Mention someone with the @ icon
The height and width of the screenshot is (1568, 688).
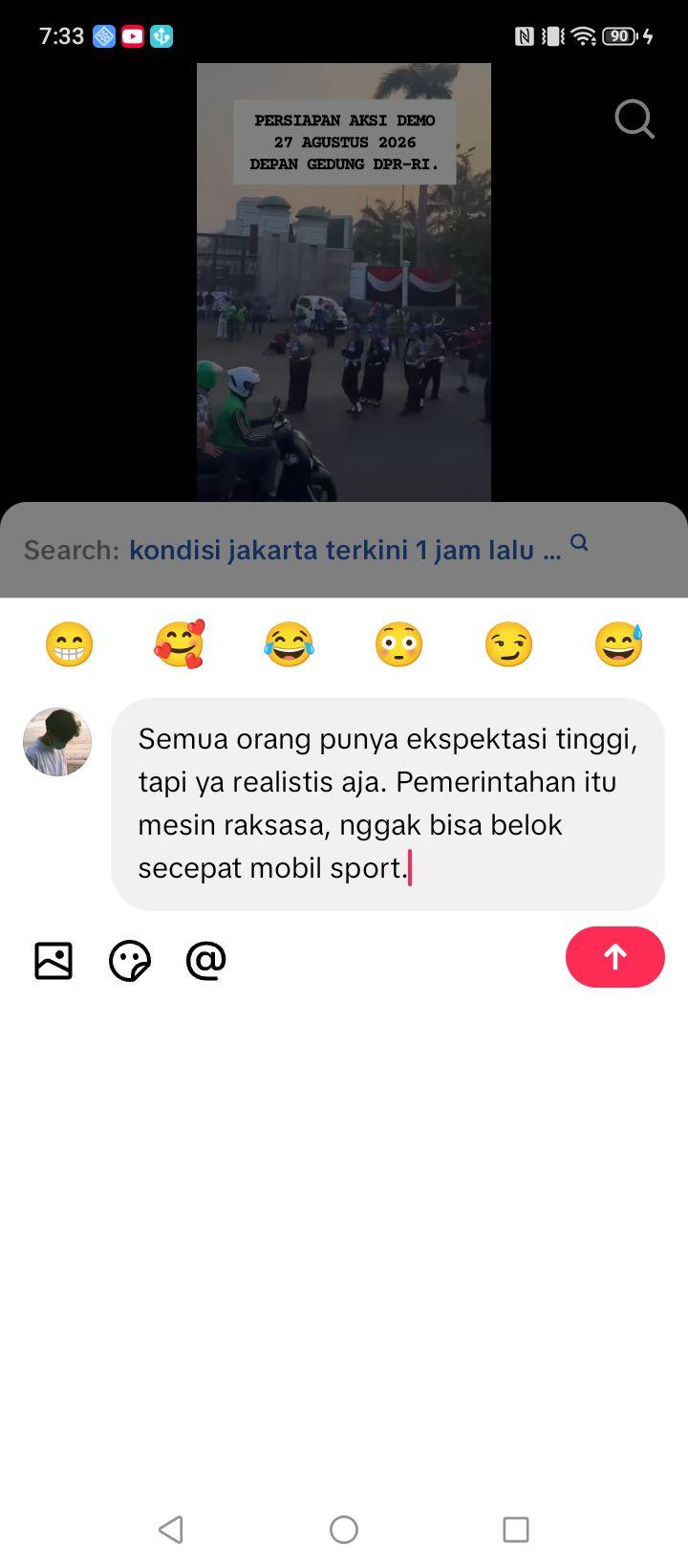tap(206, 960)
